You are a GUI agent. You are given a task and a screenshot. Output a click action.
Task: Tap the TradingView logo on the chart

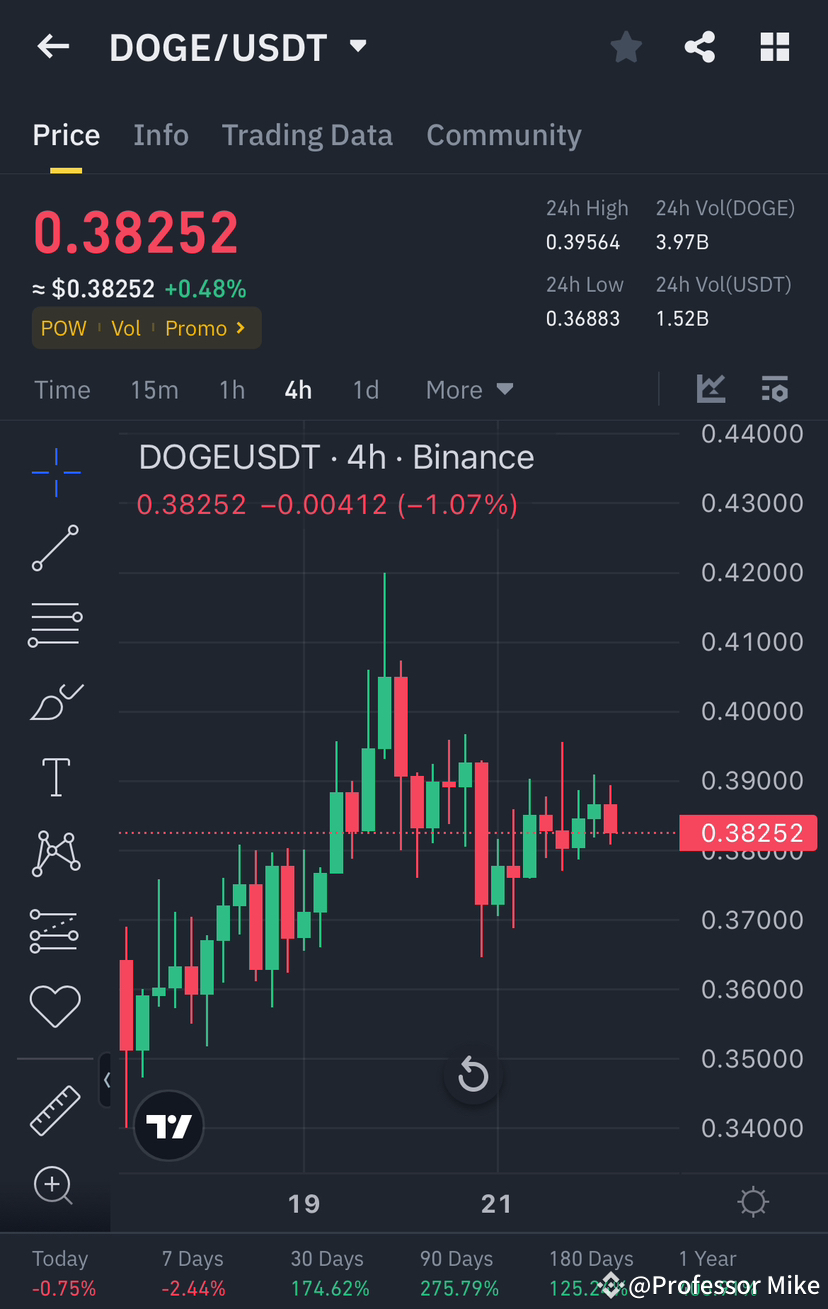(x=168, y=1125)
